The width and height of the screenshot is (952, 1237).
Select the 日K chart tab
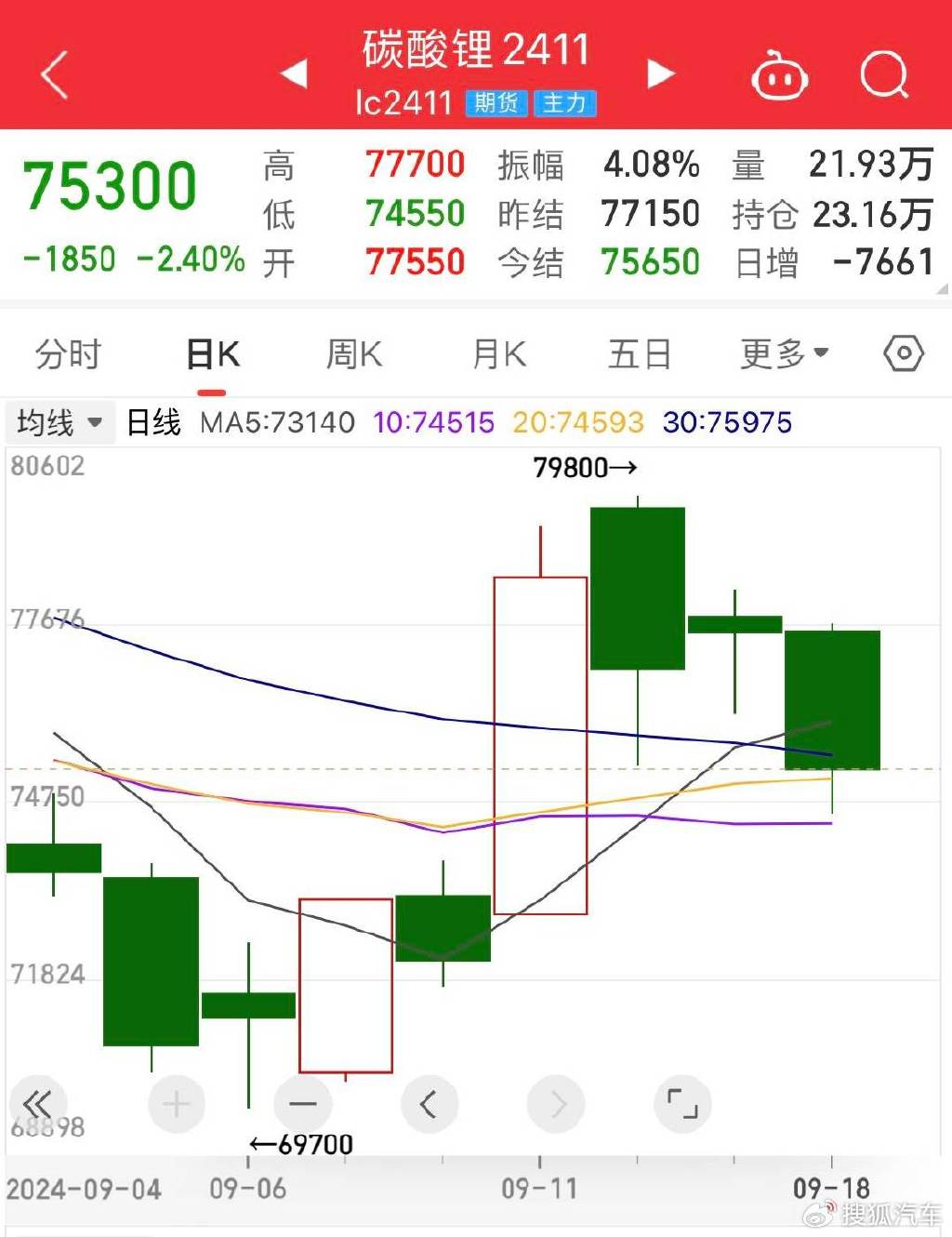pos(213,354)
